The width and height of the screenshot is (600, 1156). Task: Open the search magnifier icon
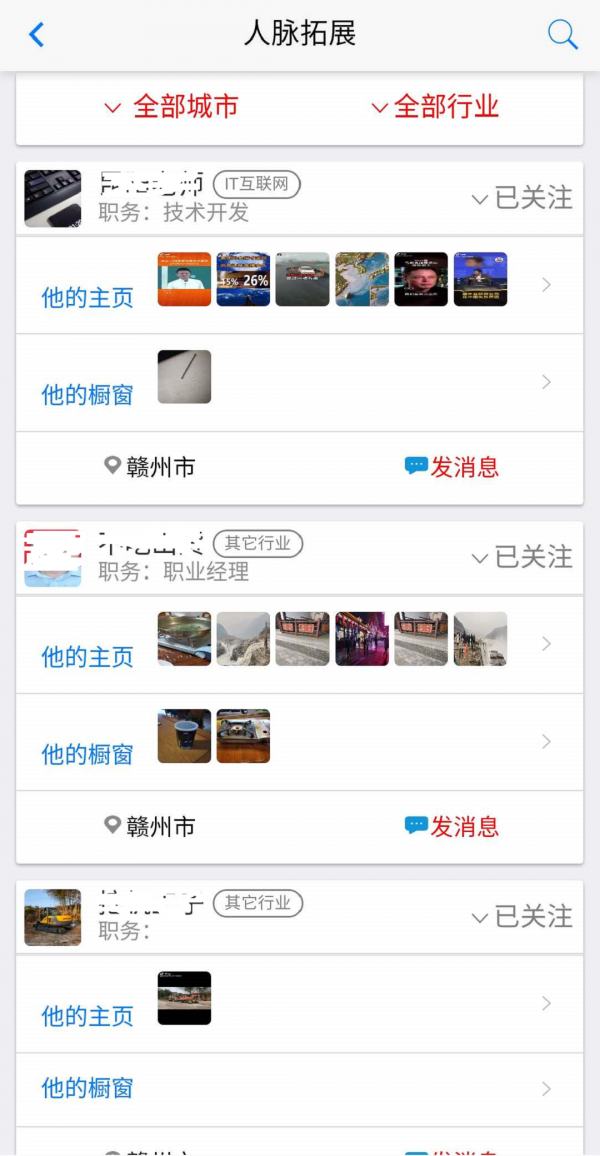pyautogui.click(x=563, y=35)
